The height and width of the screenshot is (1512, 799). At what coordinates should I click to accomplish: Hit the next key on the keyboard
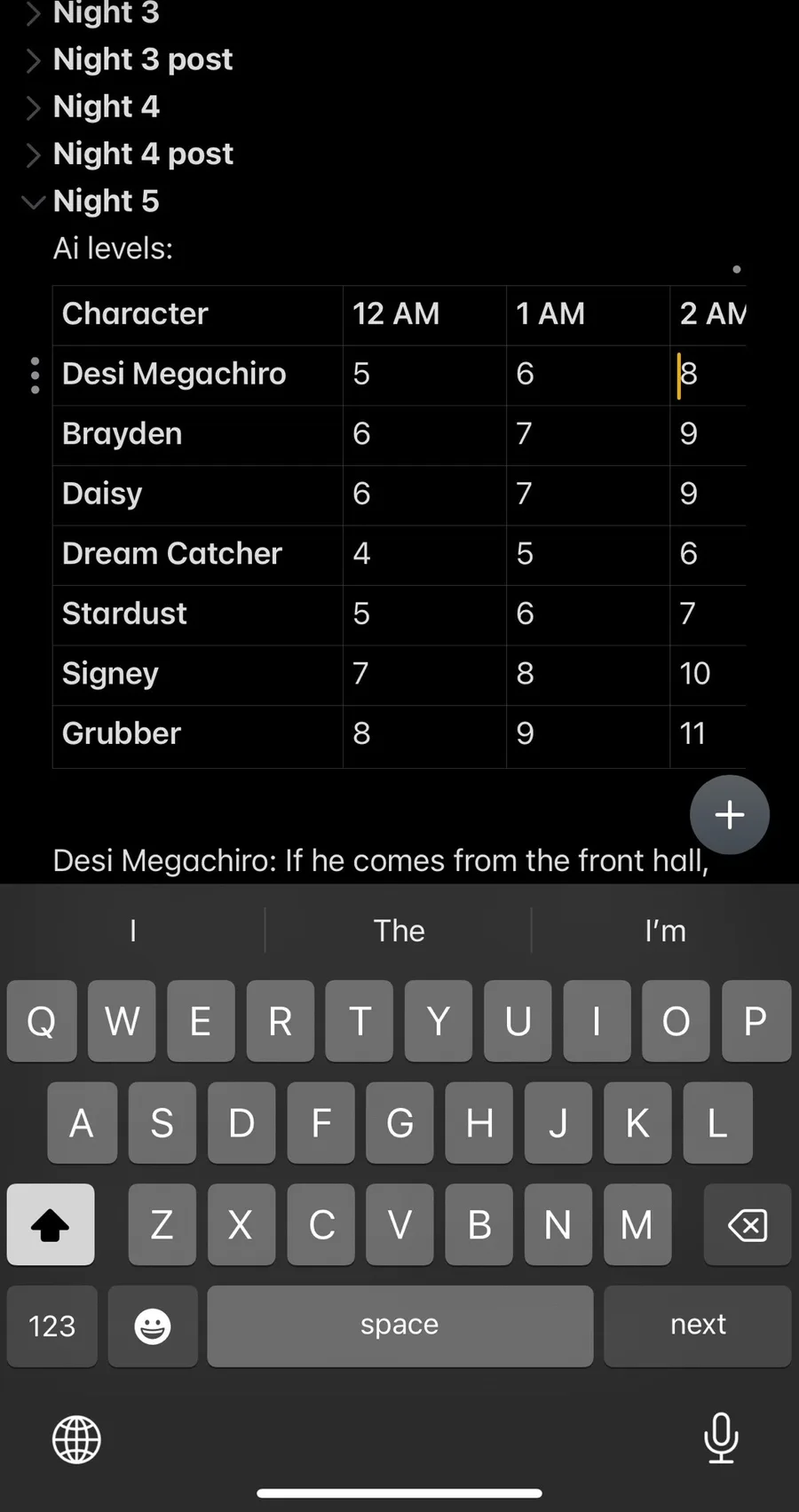point(697,1325)
